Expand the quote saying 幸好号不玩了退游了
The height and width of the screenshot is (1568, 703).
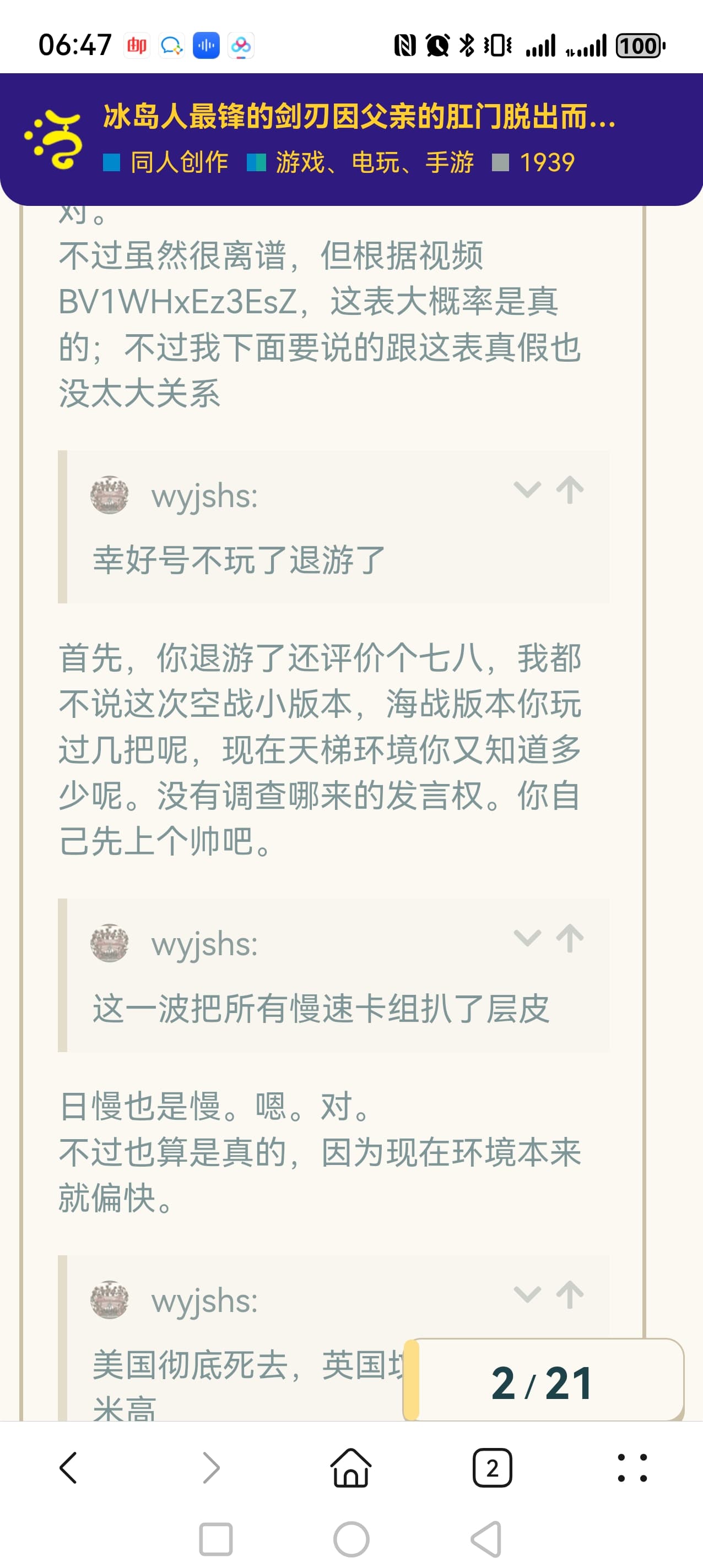click(527, 489)
